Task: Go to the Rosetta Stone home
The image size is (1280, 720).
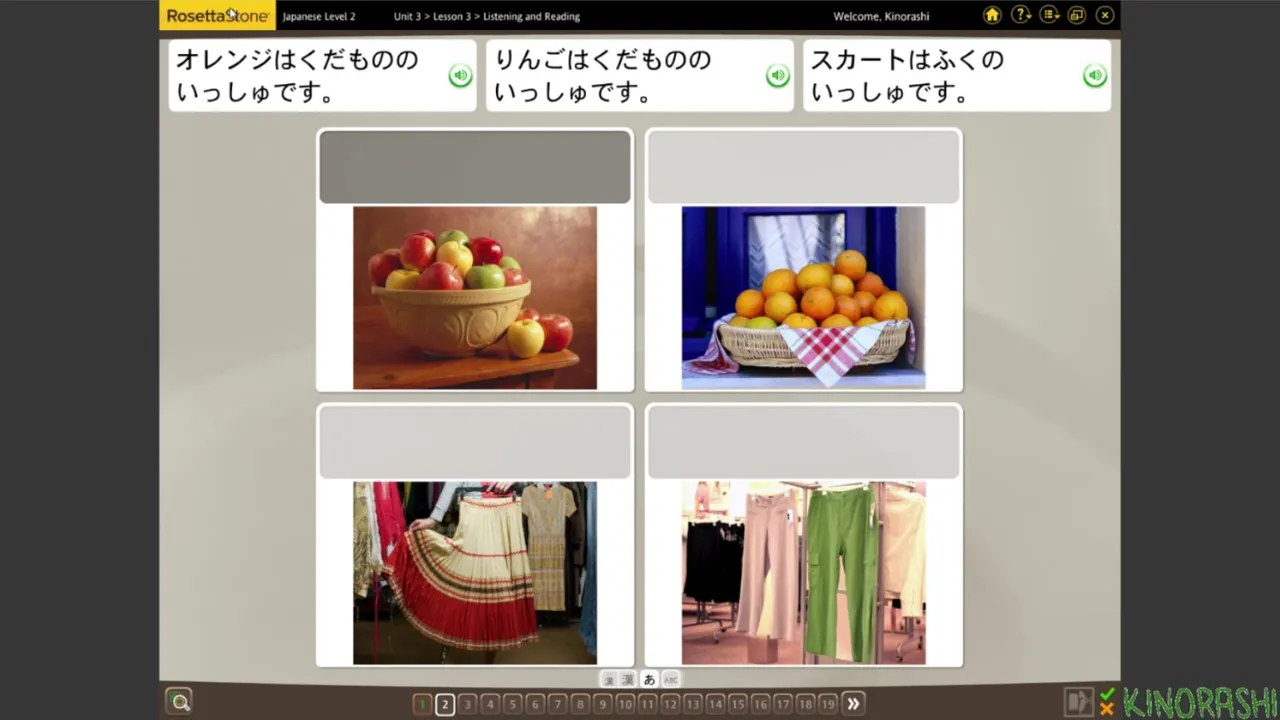Action: point(991,15)
